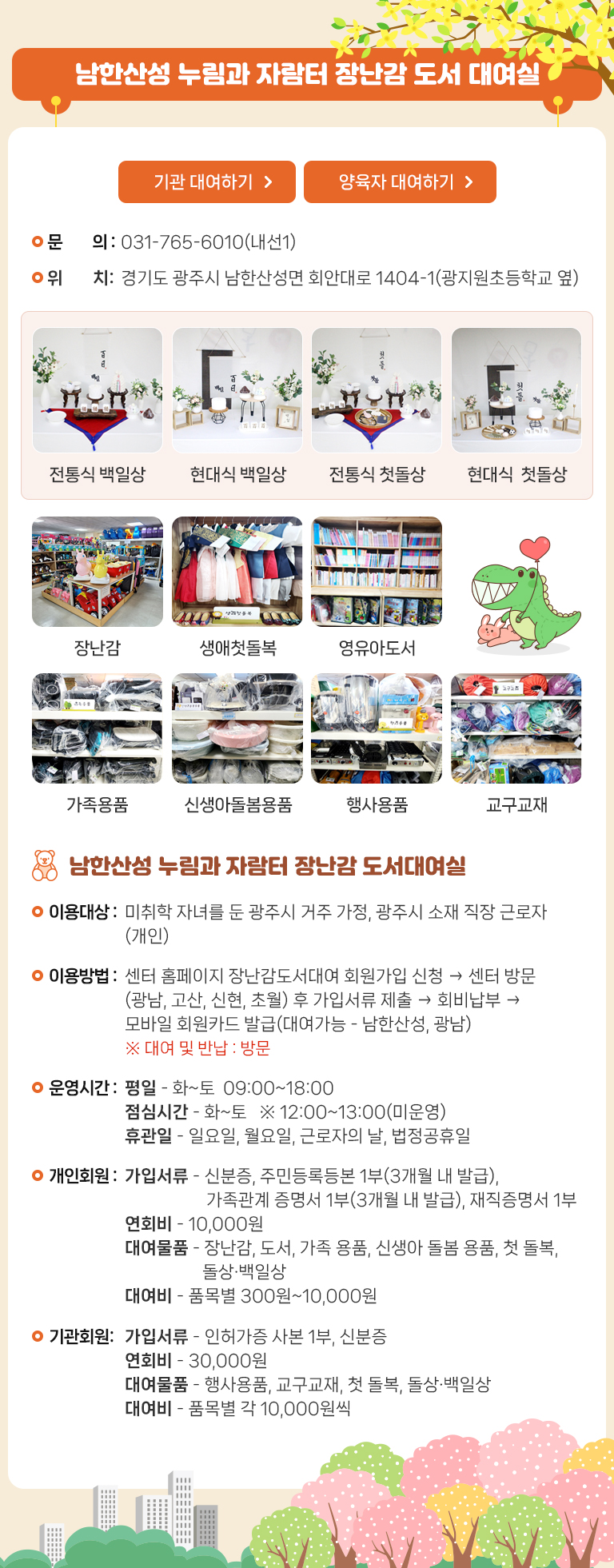Open 기관 대여하기 rental page
This screenshot has height=1568, width=614.
[x=206, y=182]
